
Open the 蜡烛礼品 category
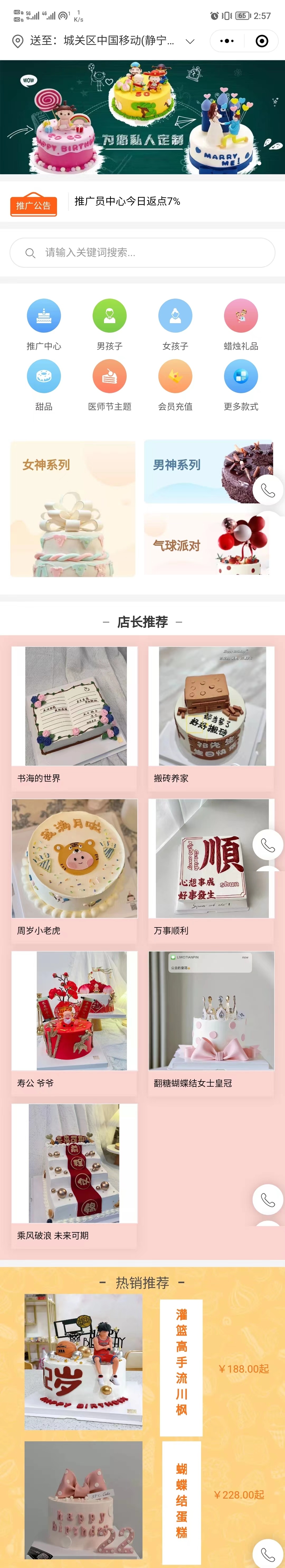click(x=241, y=323)
